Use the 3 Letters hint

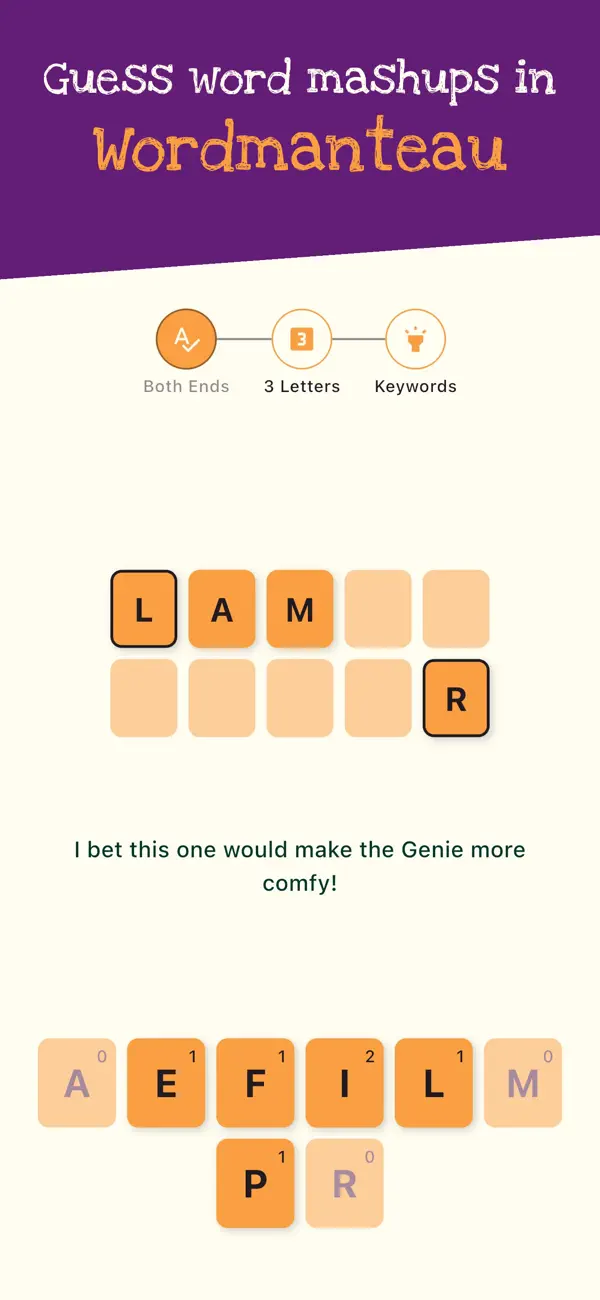point(302,340)
